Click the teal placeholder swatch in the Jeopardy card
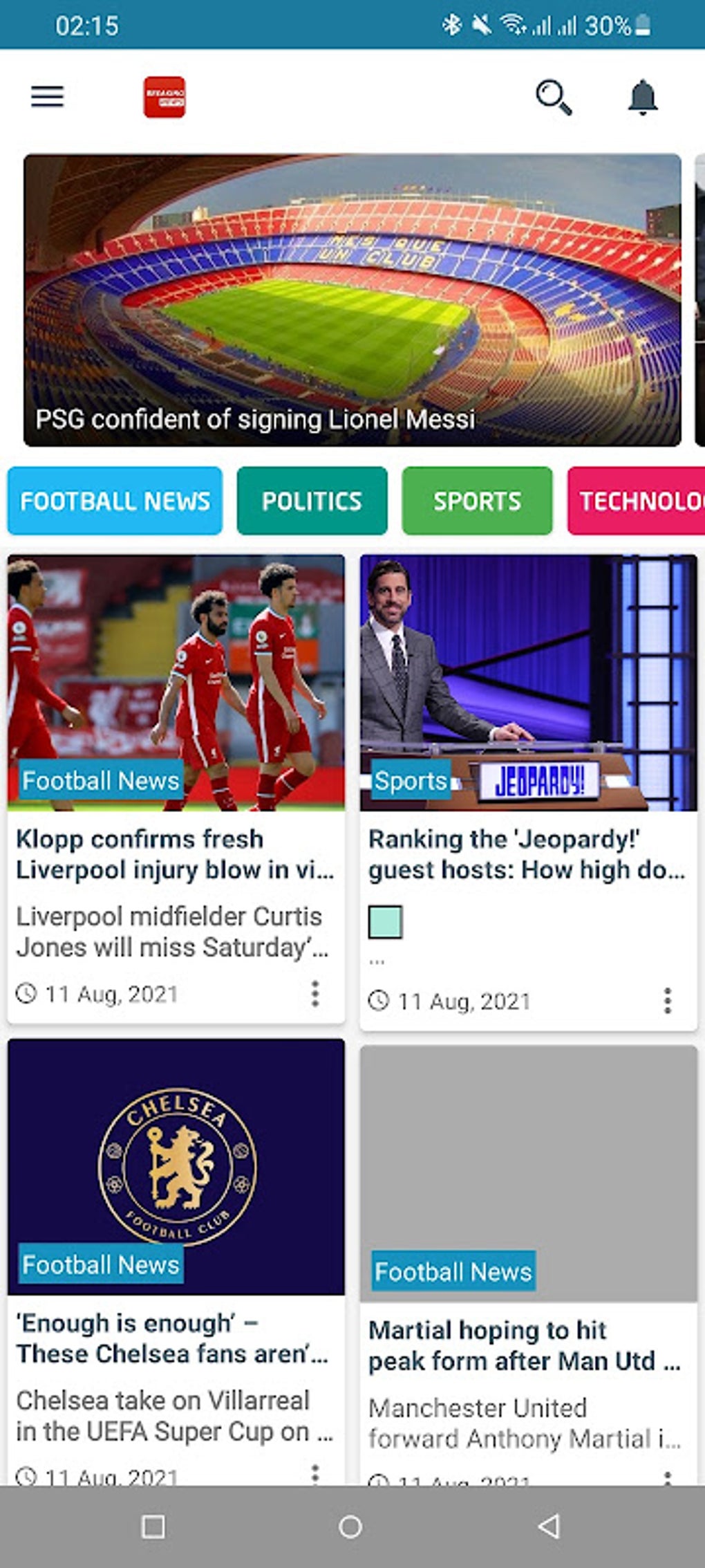The height and width of the screenshot is (1568, 705). click(x=386, y=921)
